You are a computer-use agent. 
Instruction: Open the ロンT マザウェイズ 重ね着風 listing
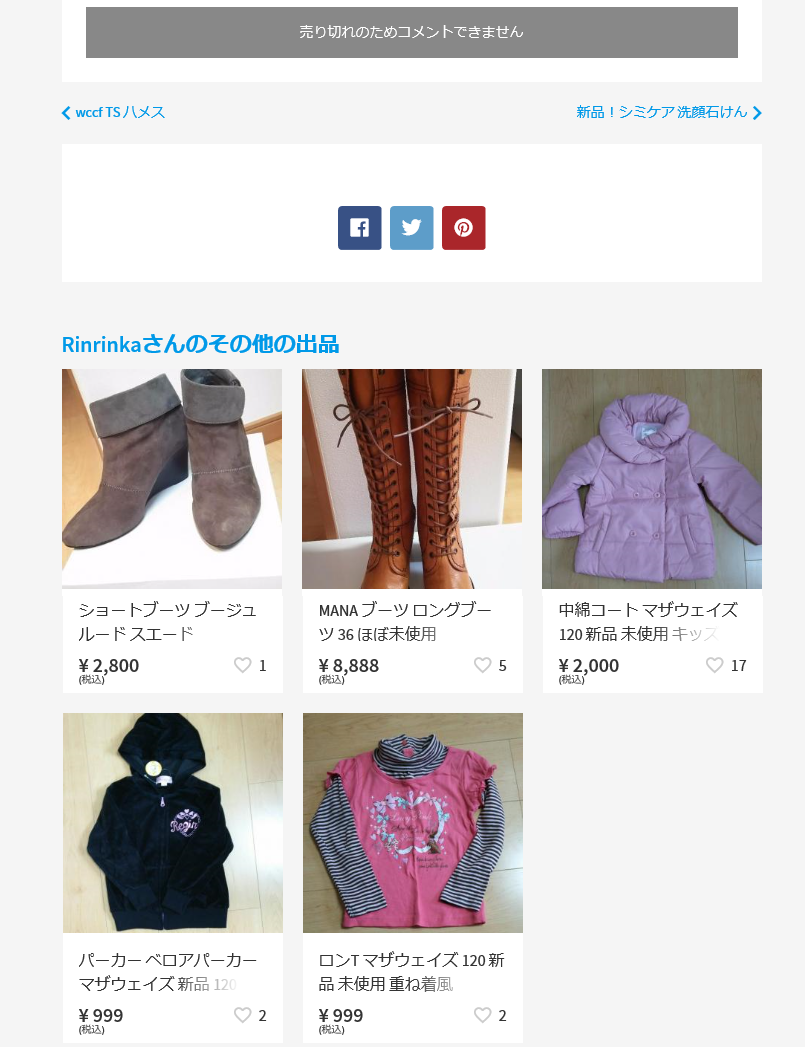(x=413, y=823)
